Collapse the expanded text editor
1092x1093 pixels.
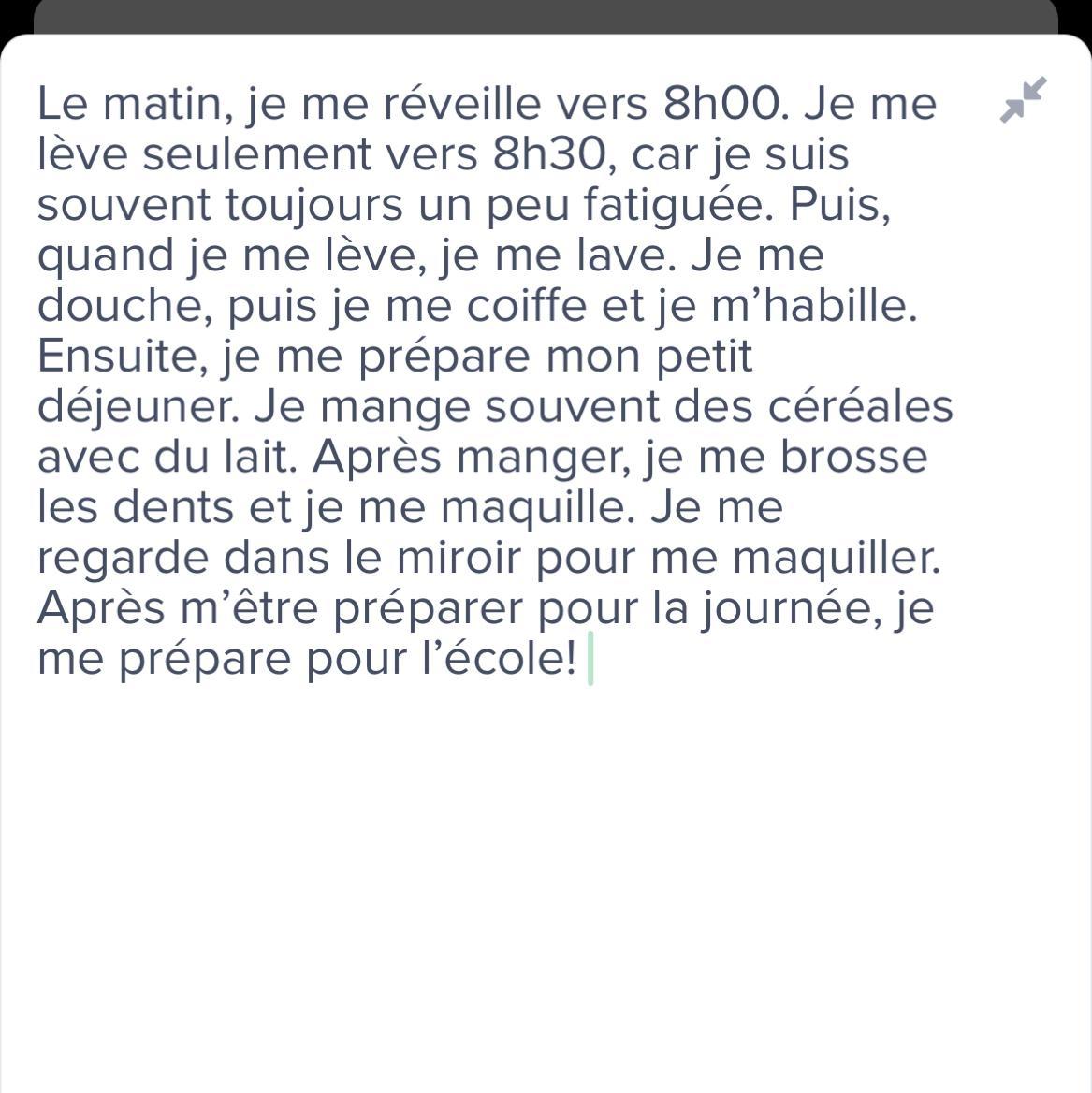click(1023, 100)
